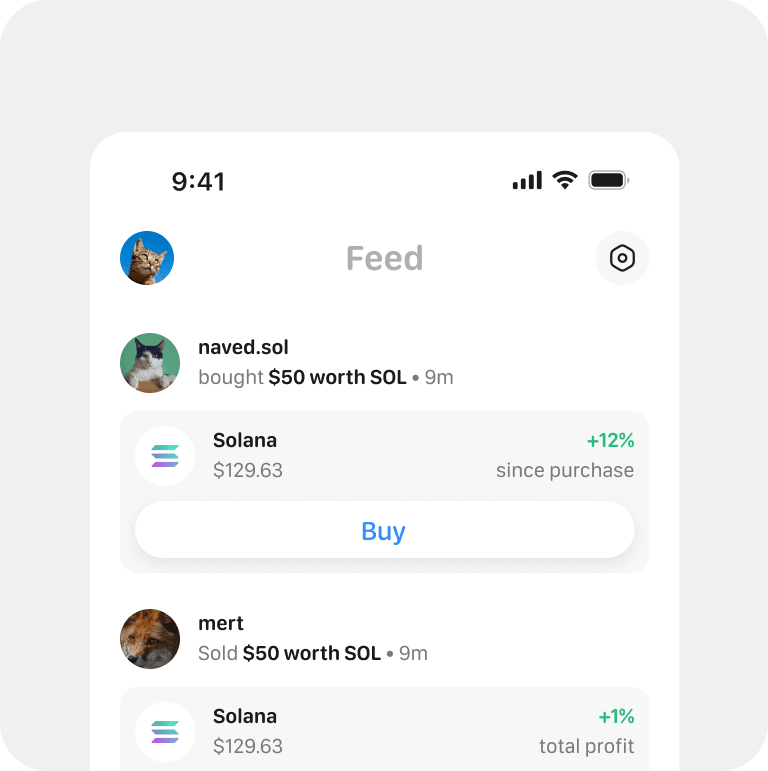The image size is (768, 771).
Task: Open your profile cat avatar
Action: pyautogui.click(x=147, y=258)
